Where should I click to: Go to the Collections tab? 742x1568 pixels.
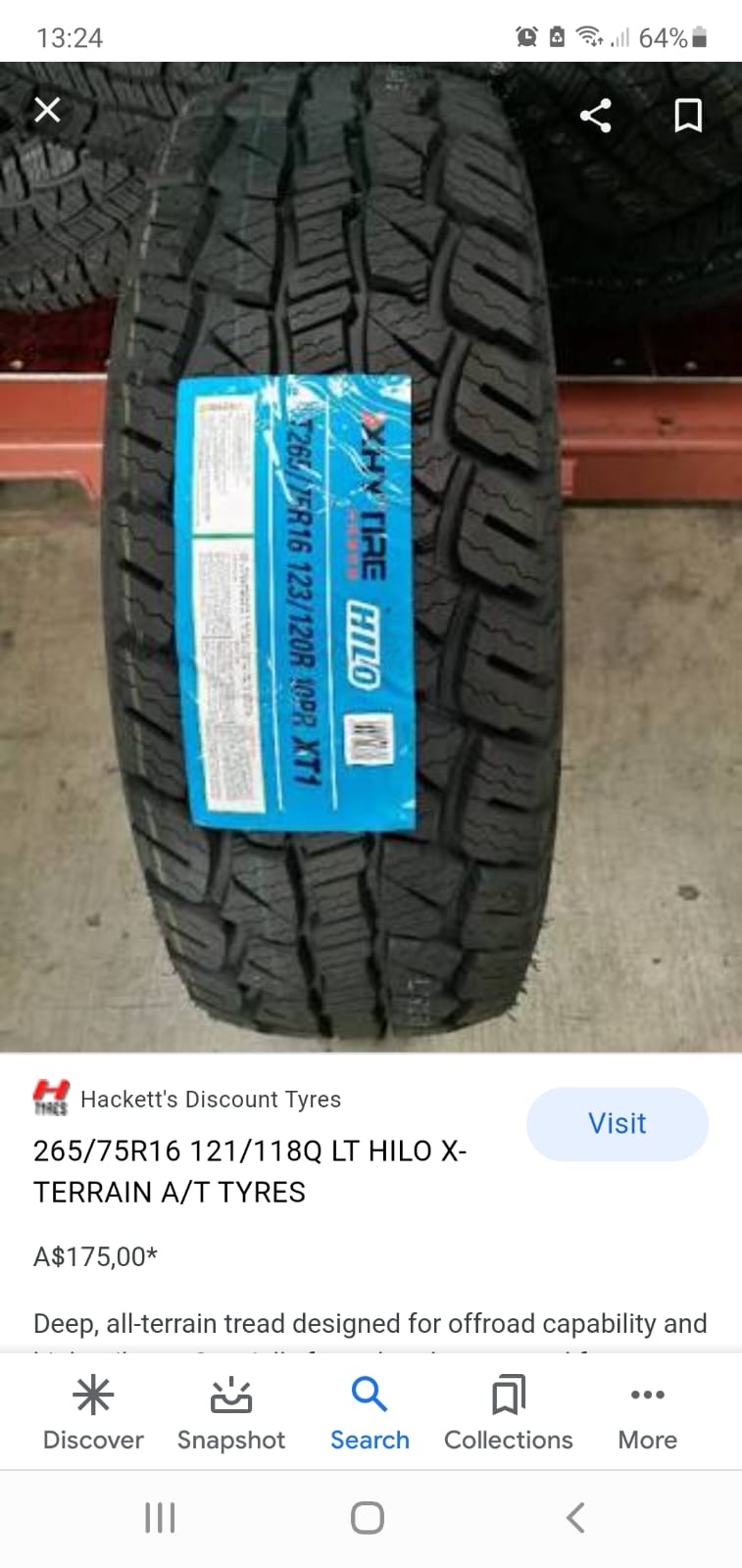click(x=508, y=1412)
